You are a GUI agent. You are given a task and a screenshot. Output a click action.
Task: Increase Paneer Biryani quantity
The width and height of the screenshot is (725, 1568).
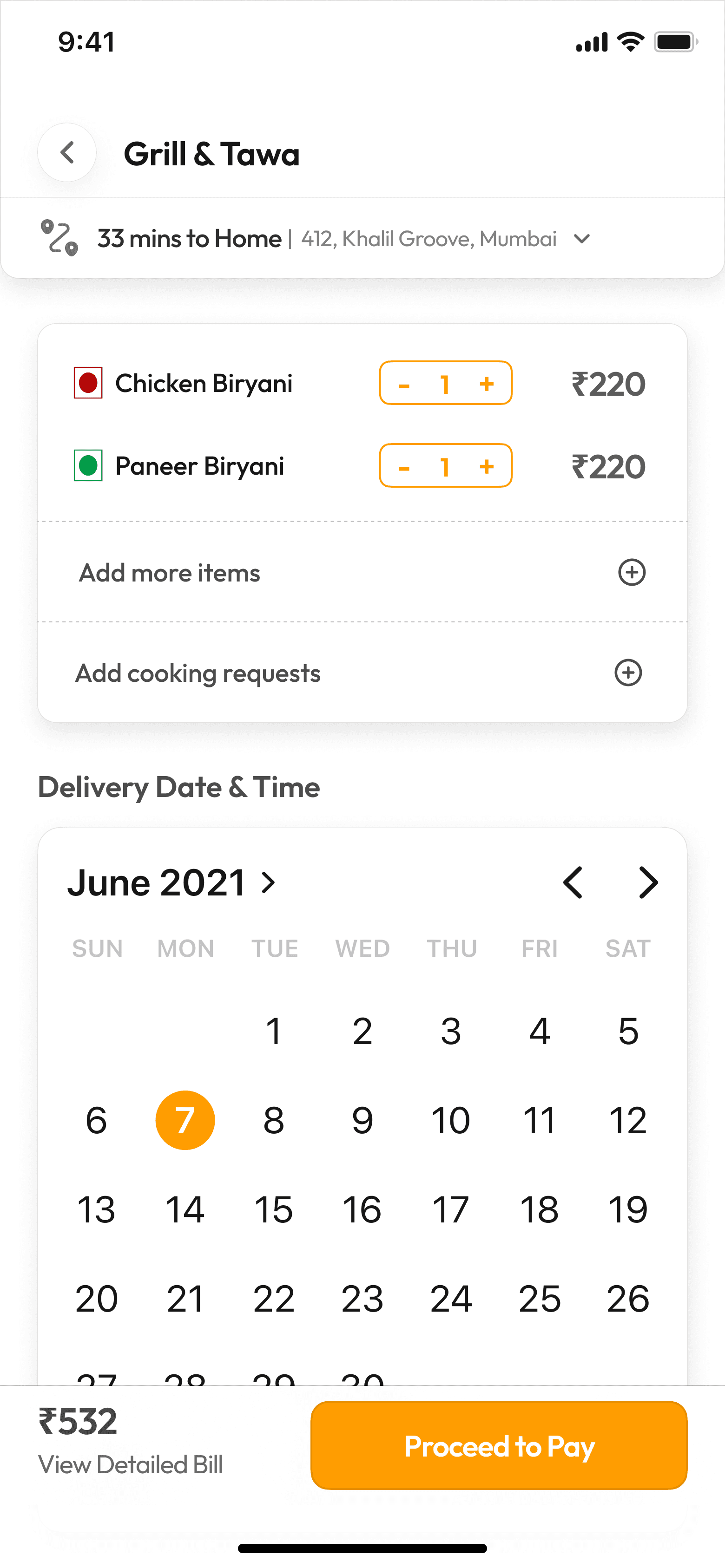tap(486, 467)
